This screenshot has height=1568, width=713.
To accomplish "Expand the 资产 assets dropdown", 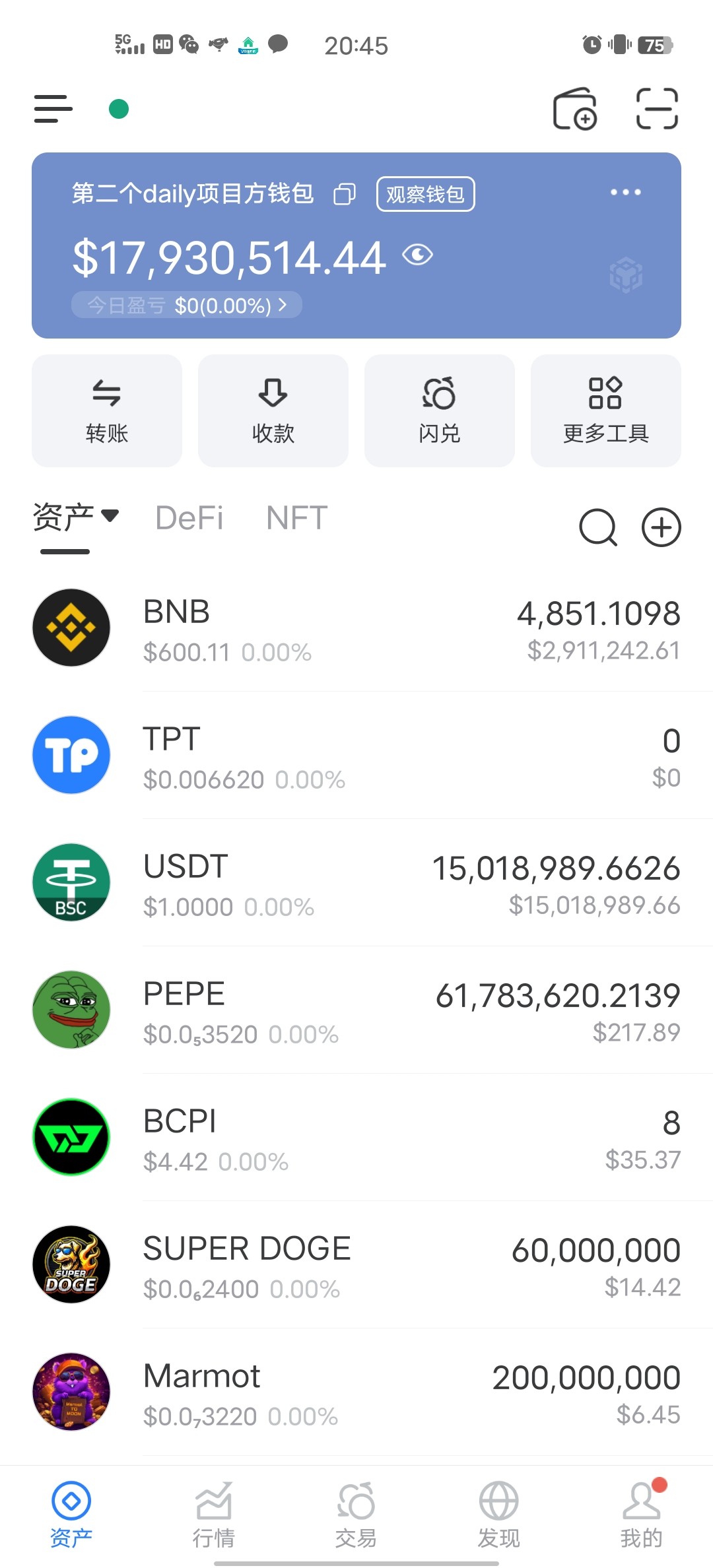I will (x=76, y=517).
